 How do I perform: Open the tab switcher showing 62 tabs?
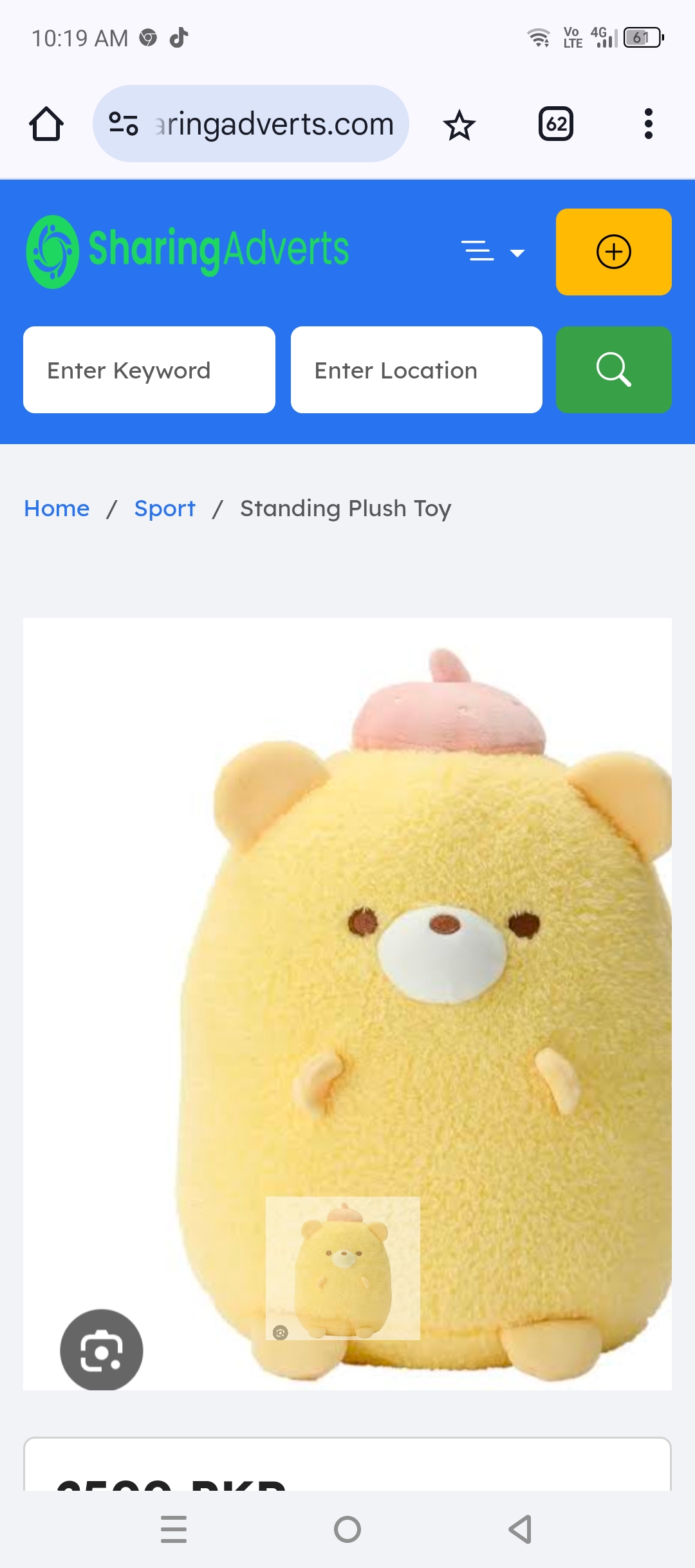[x=556, y=124]
